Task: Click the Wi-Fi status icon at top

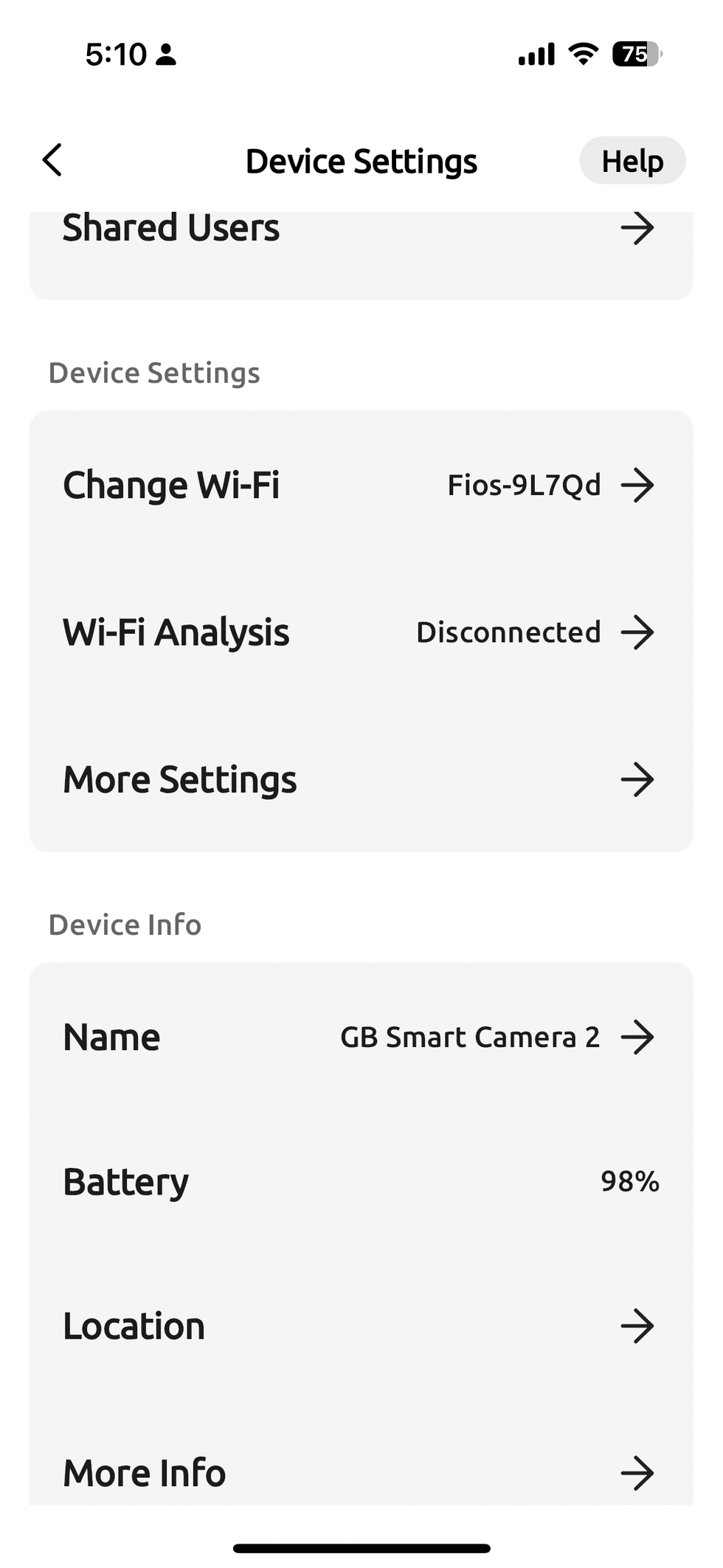Action: 582,53
